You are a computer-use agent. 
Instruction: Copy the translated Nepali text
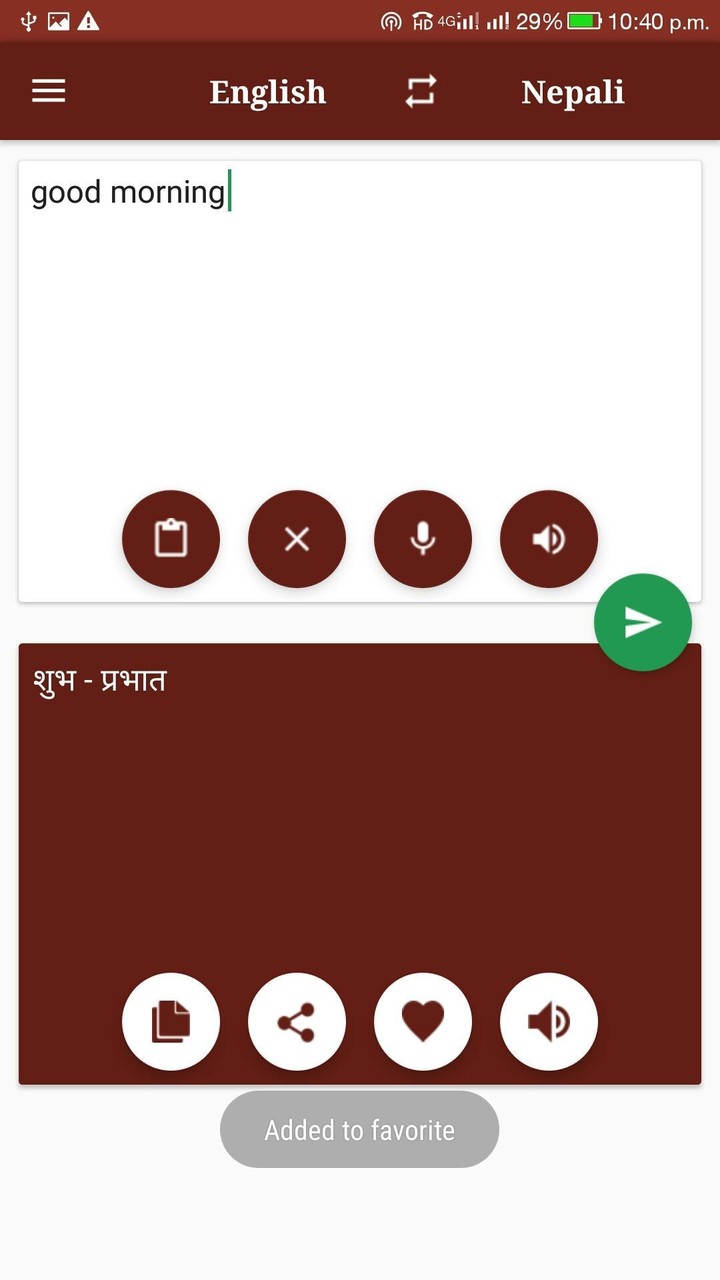pos(170,1021)
